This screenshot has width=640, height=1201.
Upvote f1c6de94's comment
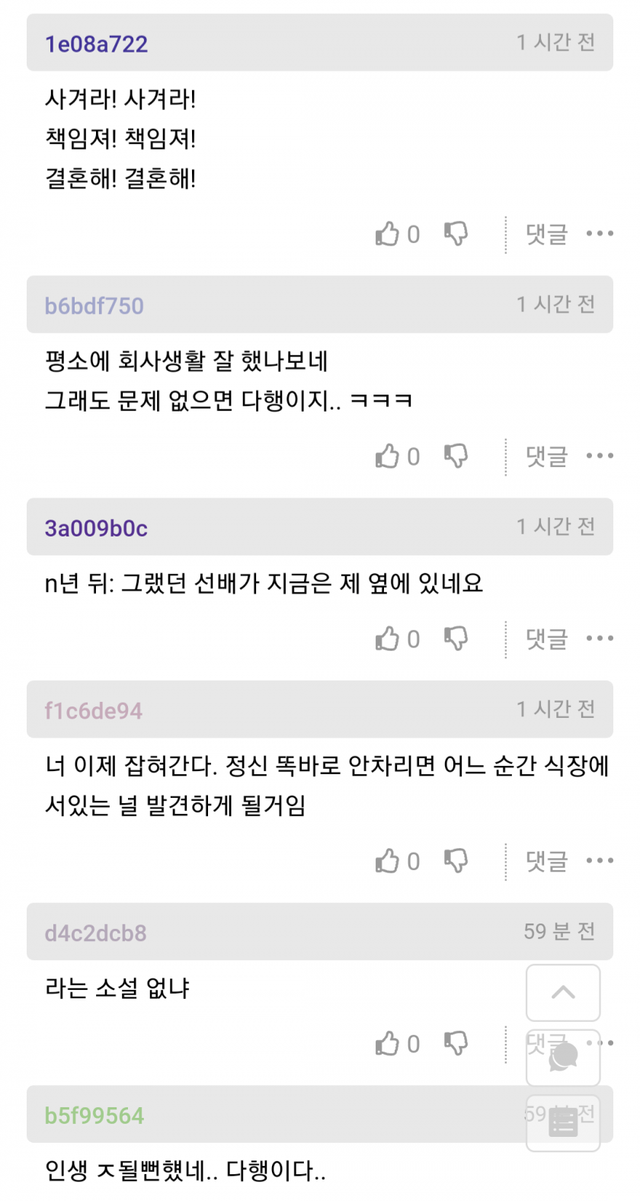(x=387, y=861)
